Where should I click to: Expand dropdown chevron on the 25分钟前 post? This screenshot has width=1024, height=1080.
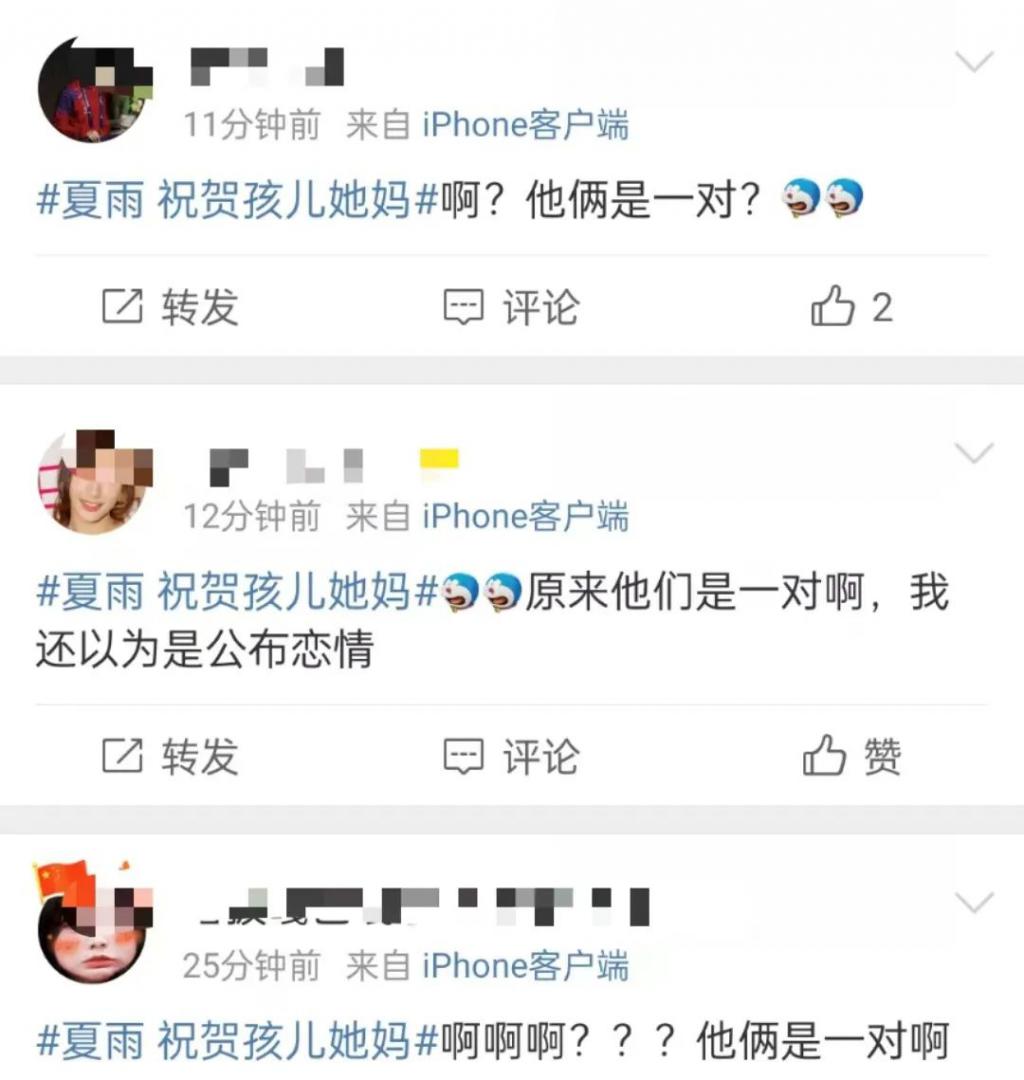[x=974, y=903]
